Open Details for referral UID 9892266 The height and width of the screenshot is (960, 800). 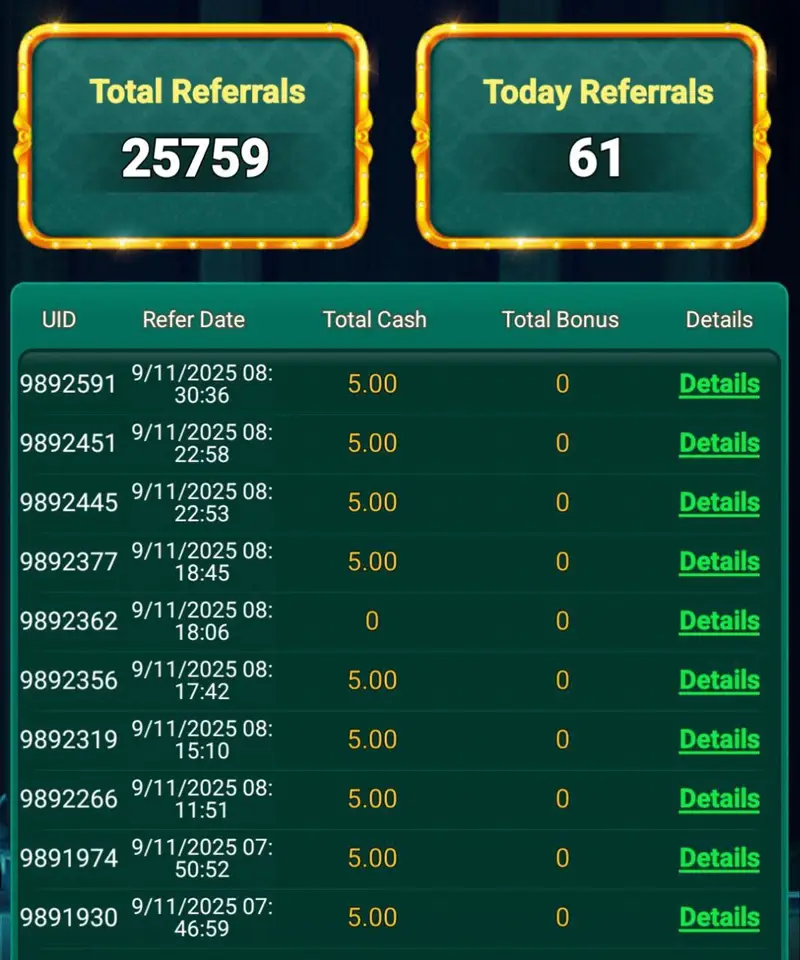click(719, 799)
